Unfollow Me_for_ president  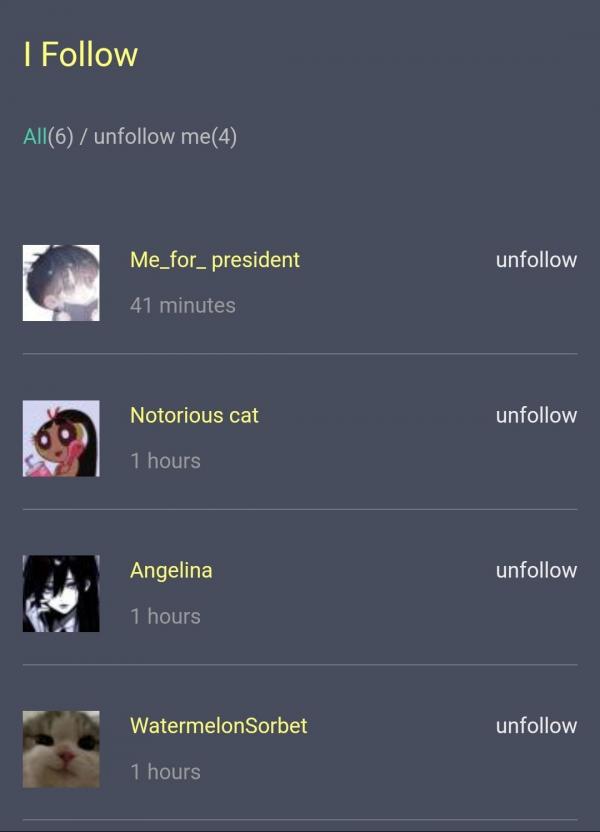point(536,260)
